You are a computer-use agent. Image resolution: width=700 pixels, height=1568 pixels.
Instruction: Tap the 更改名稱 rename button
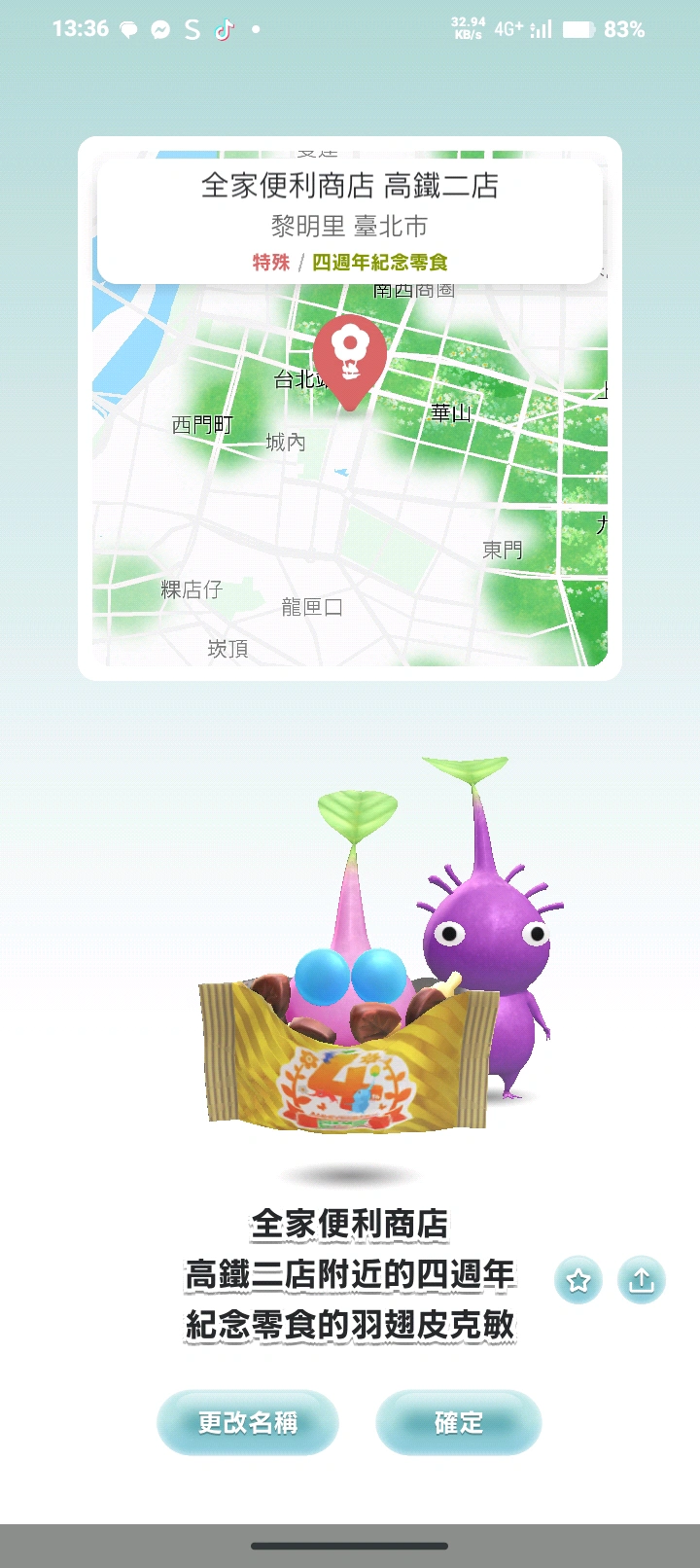pos(248,1423)
